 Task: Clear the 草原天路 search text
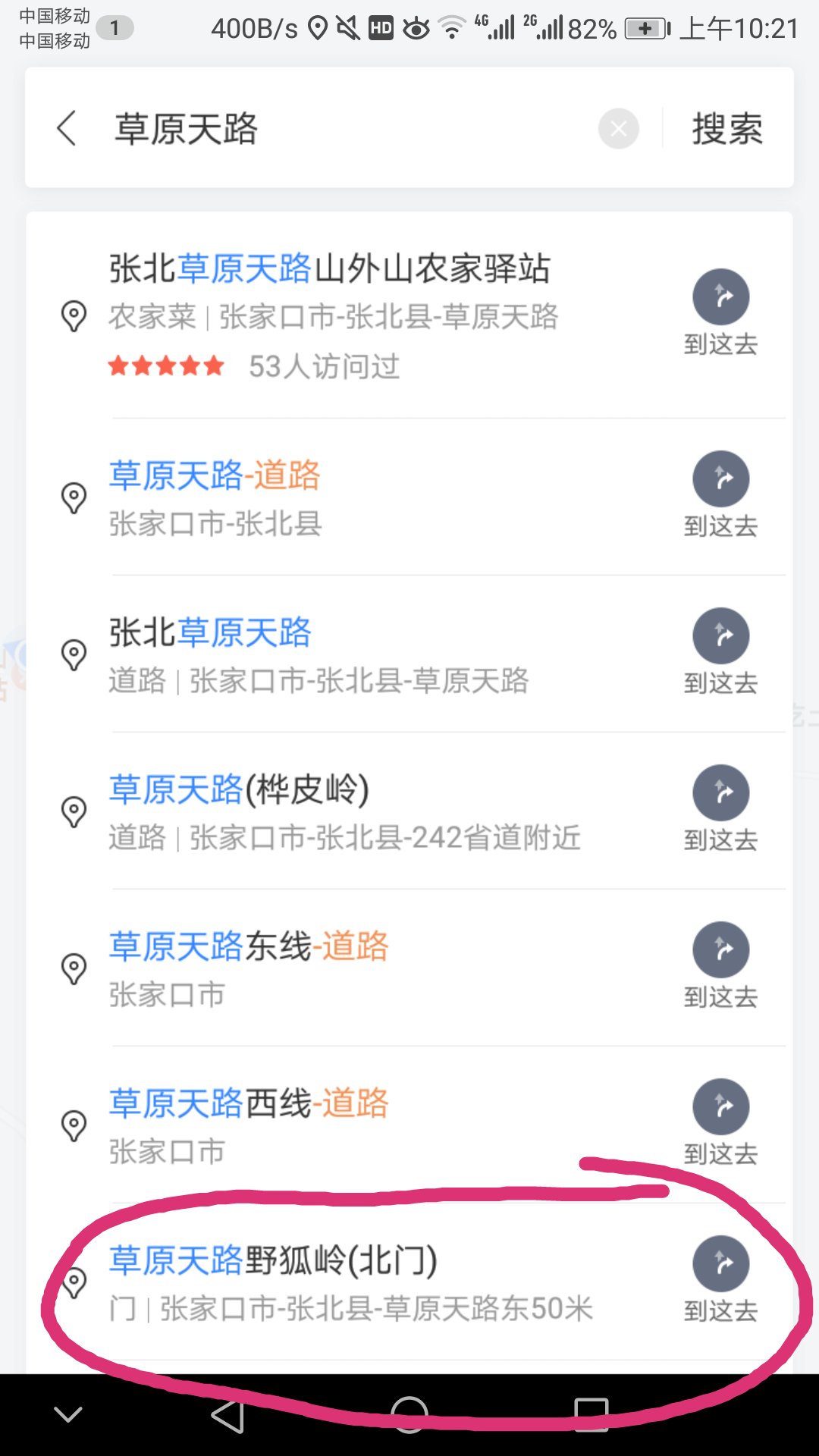click(x=618, y=129)
